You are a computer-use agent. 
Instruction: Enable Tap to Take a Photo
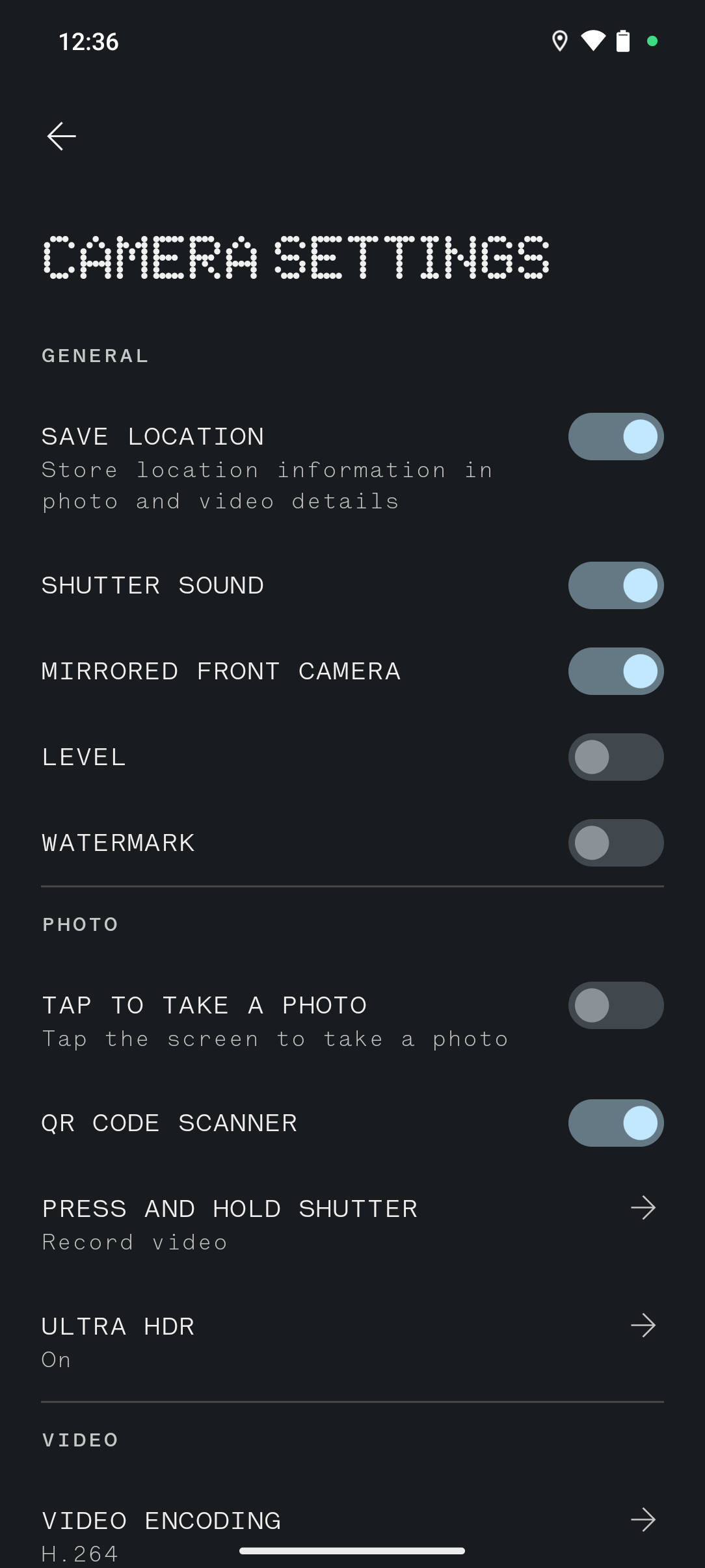point(615,1005)
